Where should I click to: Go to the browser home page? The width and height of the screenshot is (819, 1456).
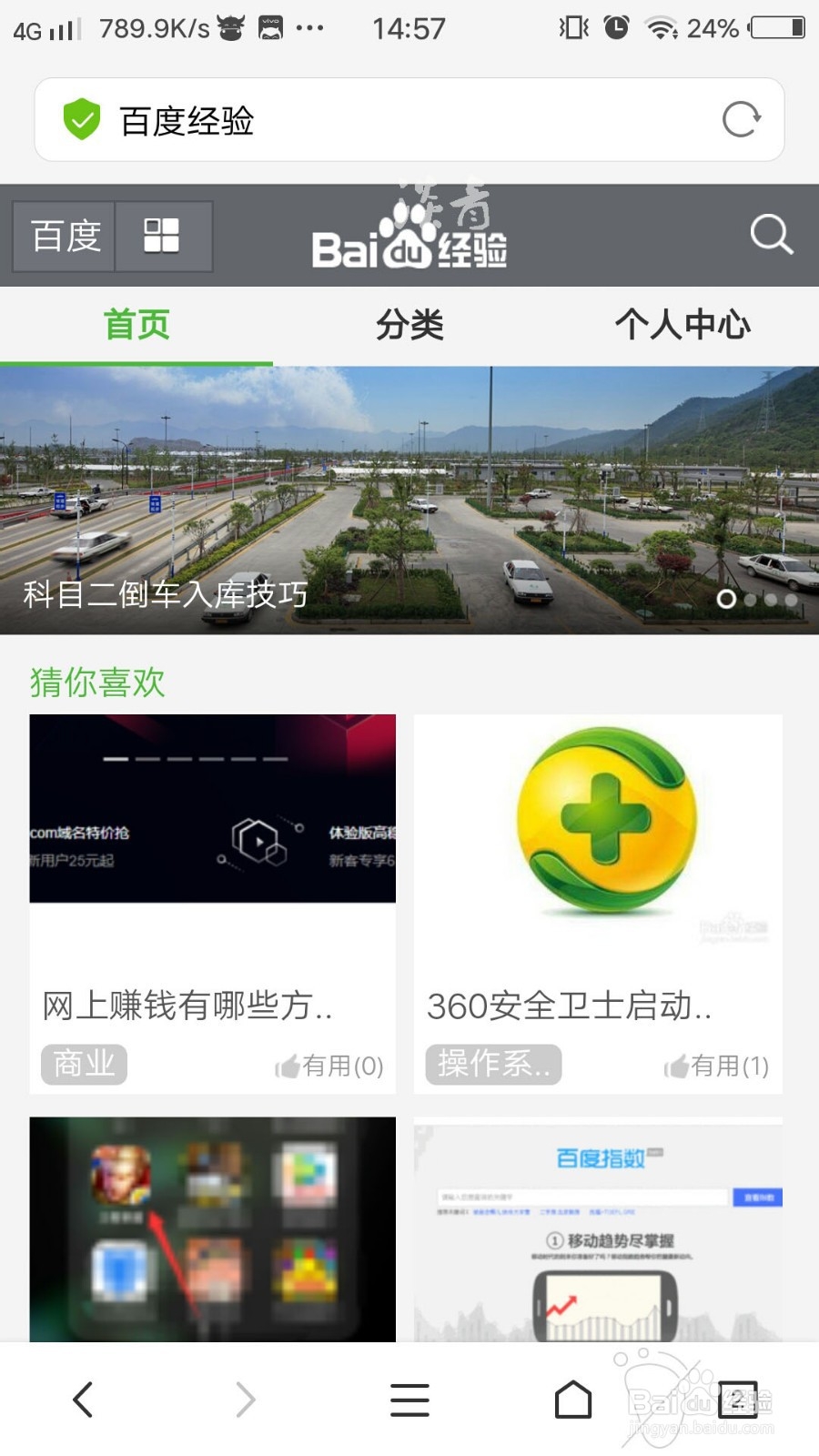pyautogui.click(x=573, y=1400)
